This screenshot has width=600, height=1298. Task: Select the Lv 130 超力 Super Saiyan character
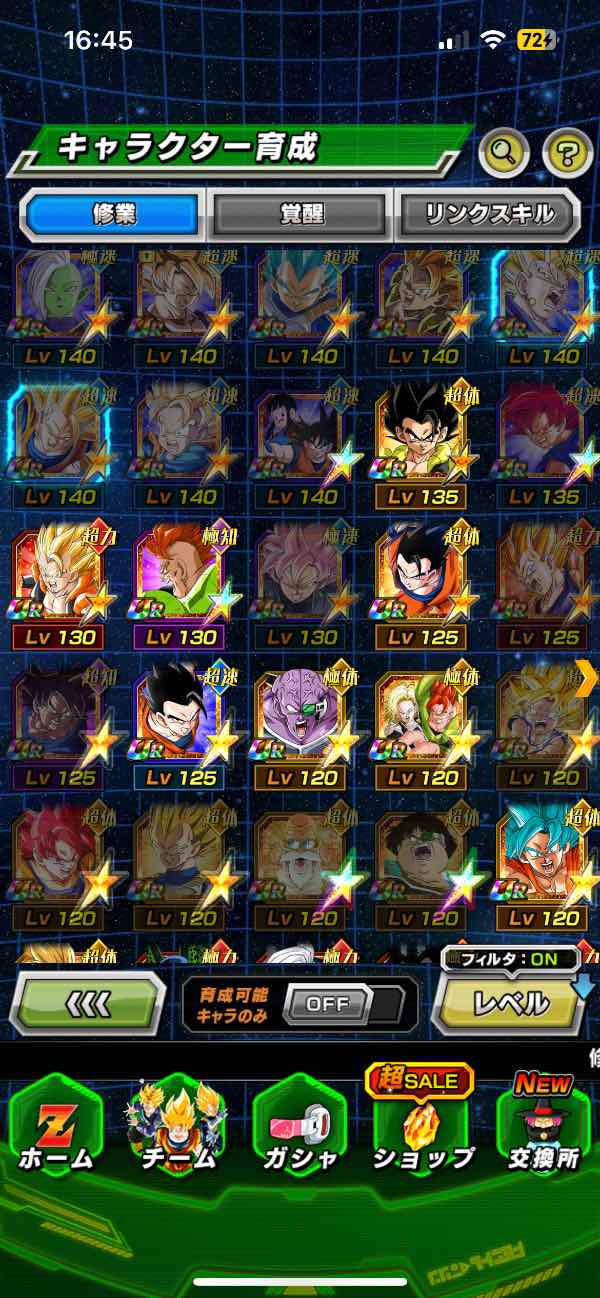59,580
